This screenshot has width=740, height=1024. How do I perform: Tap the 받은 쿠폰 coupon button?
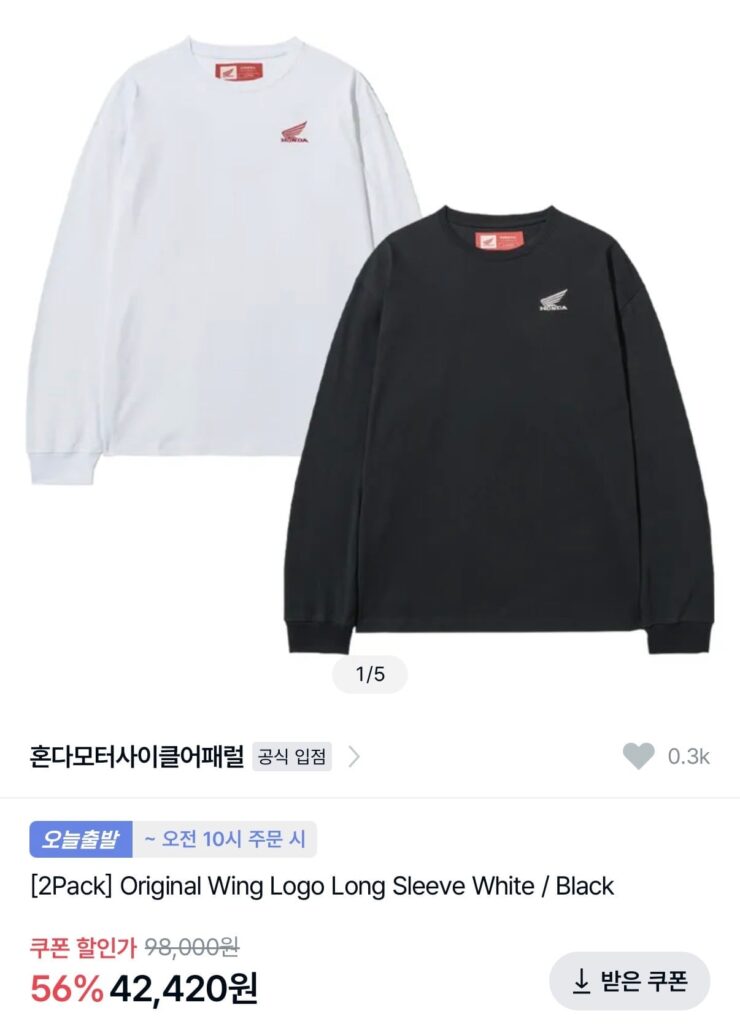pos(629,981)
